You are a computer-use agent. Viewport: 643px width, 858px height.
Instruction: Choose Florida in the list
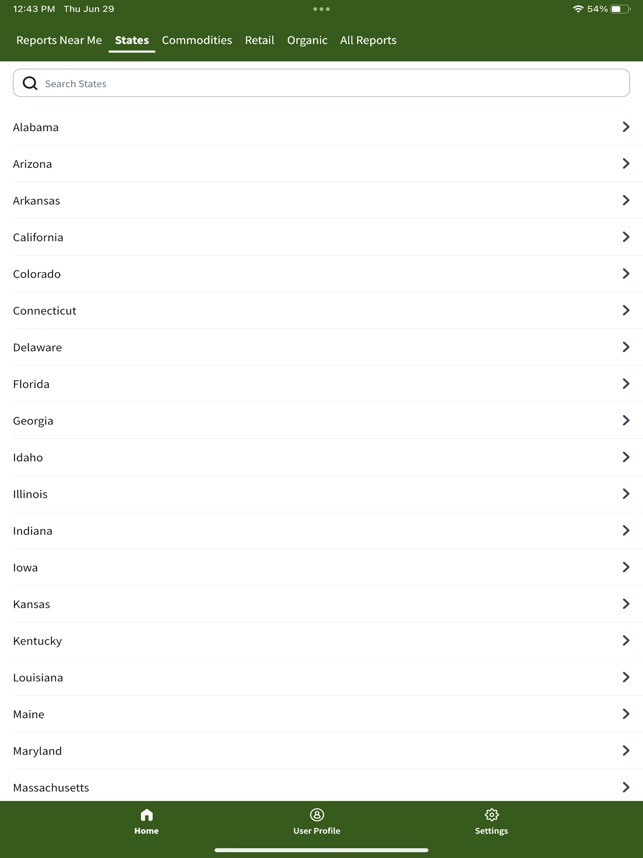click(x=321, y=384)
